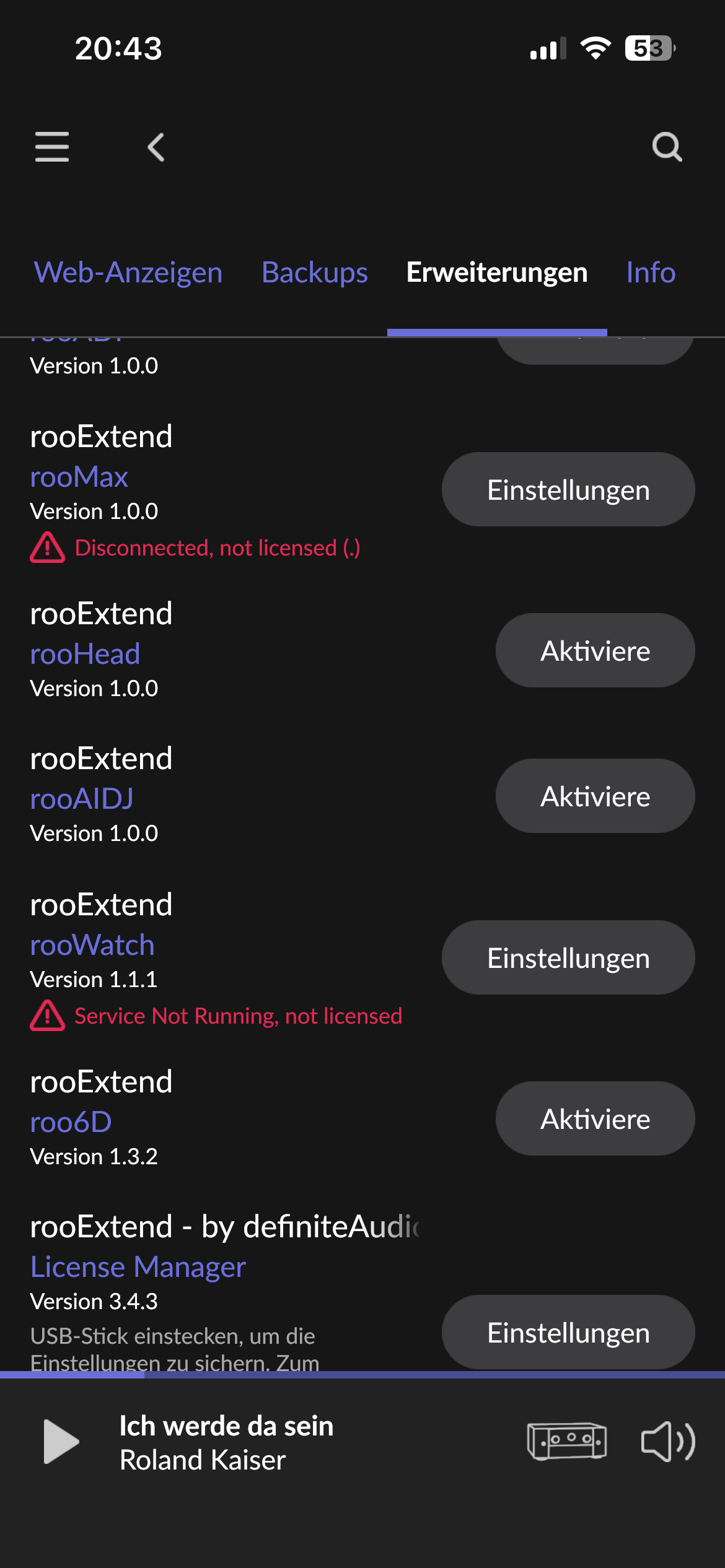725x1568 pixels.
Task: Go back with the arrow icon
Action: point(156,147)
